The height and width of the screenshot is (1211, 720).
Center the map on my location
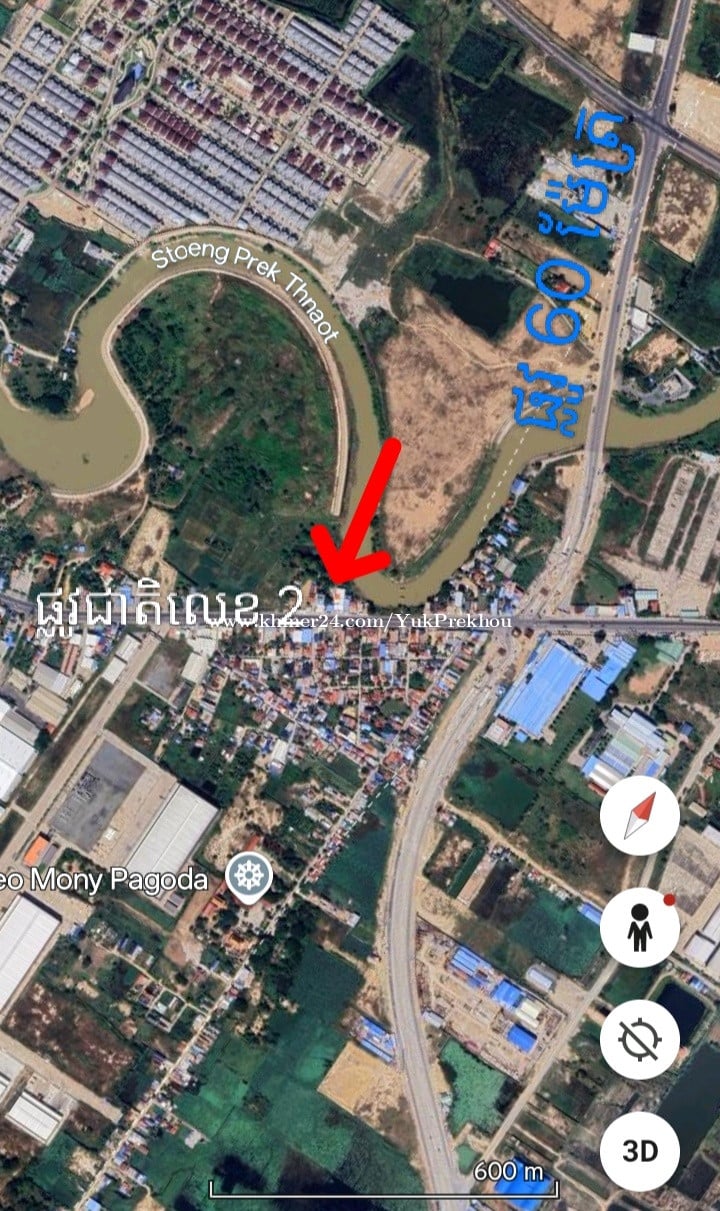tap(640, 1040)
